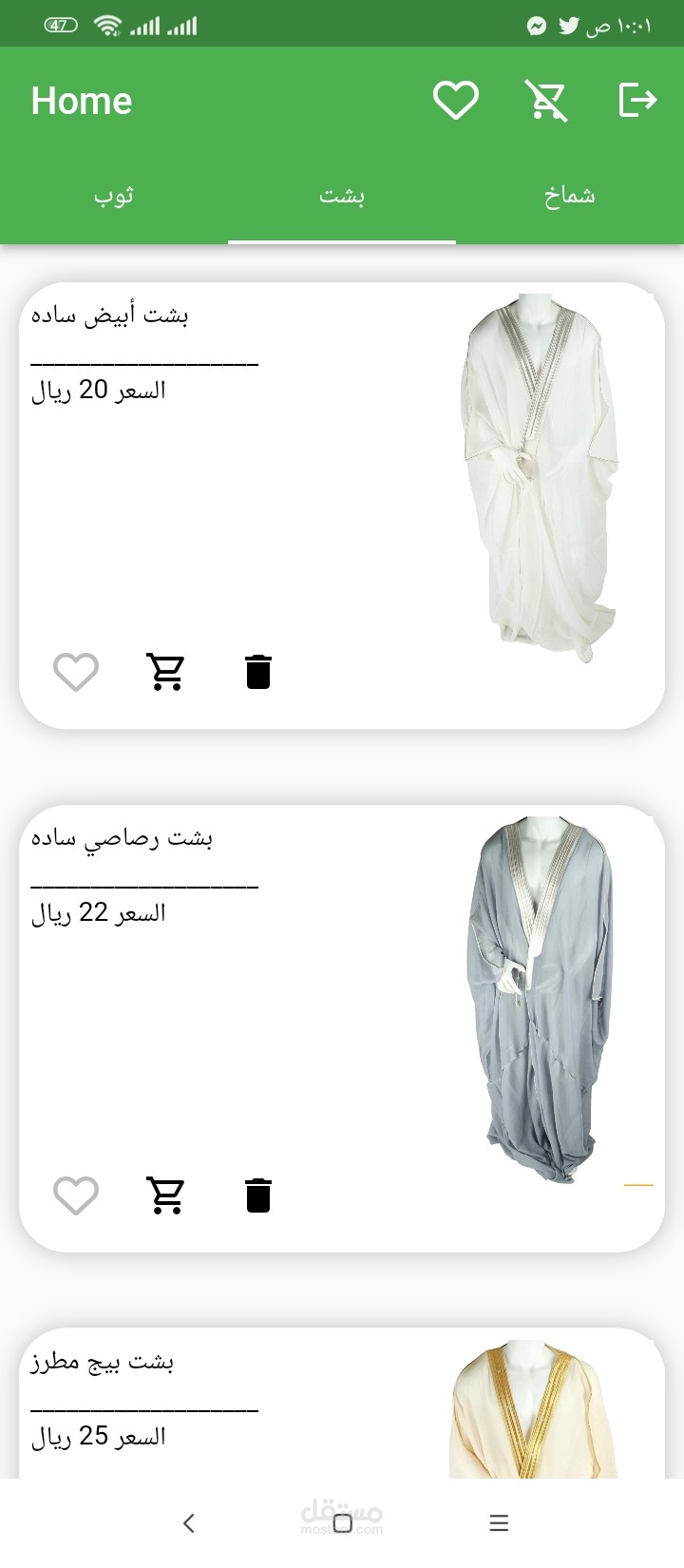Like the بشت رصاصي ساده item
The image size is (684, 1568).
[76, 1195]
